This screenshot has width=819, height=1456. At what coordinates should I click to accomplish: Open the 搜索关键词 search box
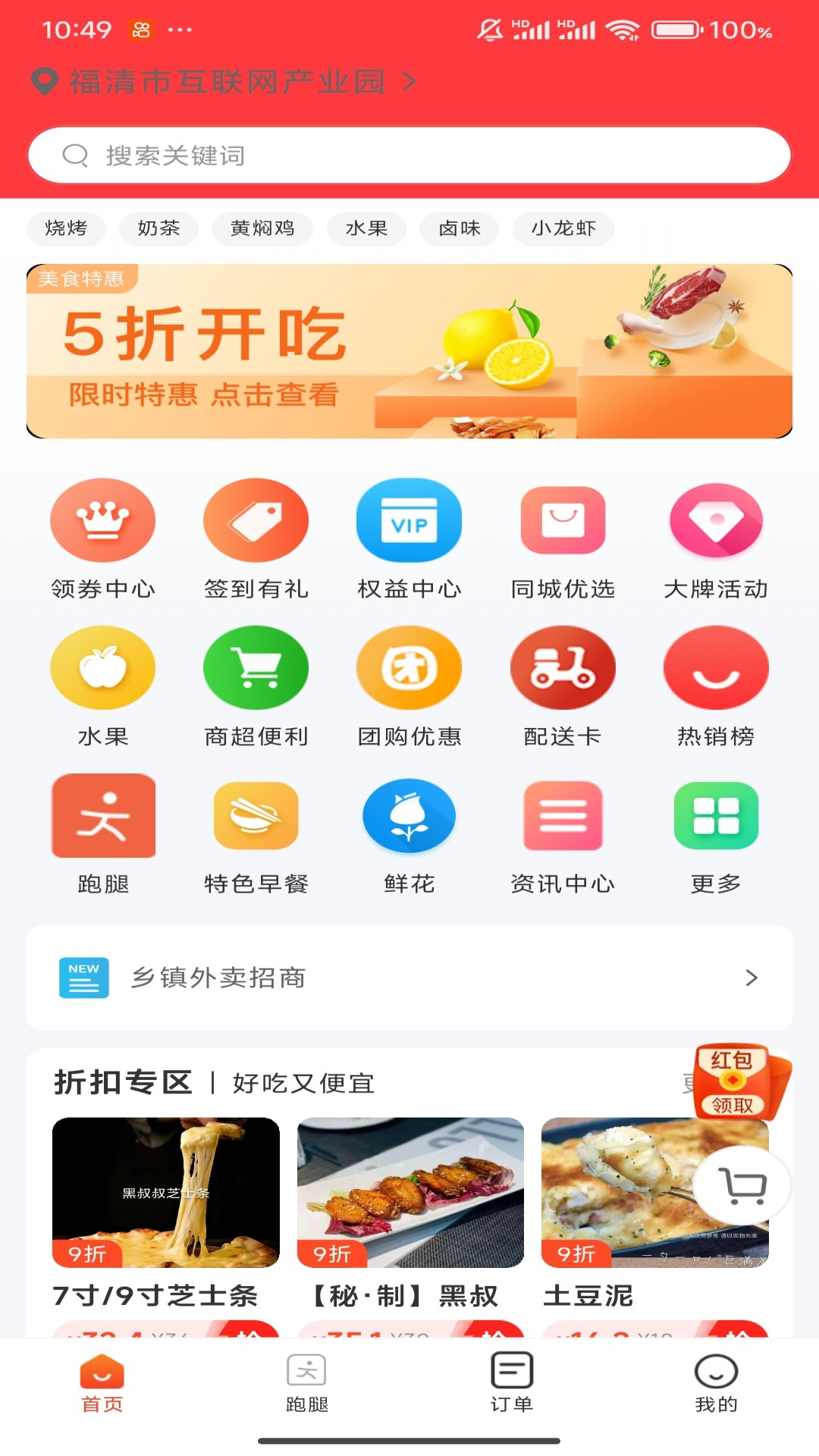click(409, 155)
